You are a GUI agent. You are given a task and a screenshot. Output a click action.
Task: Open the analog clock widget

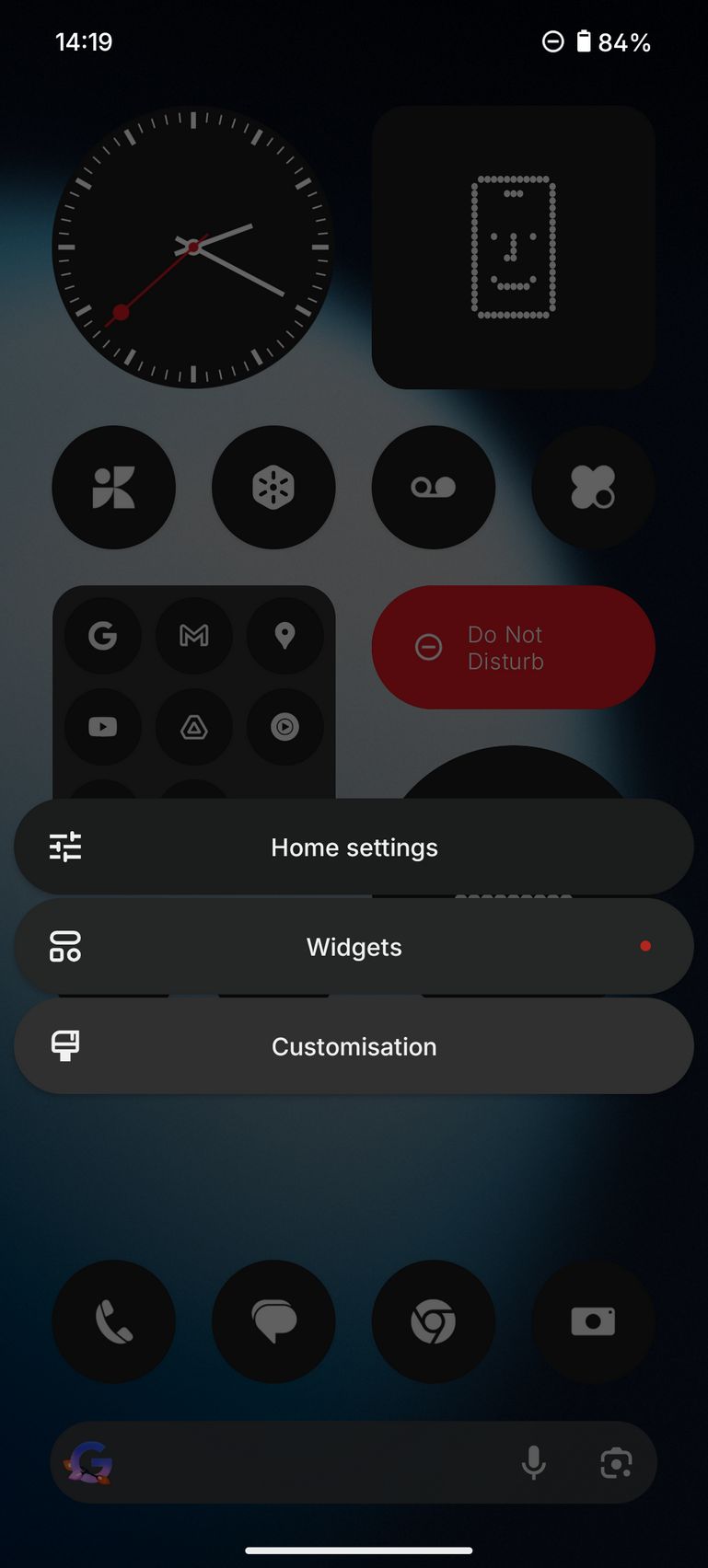pos(192,247)
